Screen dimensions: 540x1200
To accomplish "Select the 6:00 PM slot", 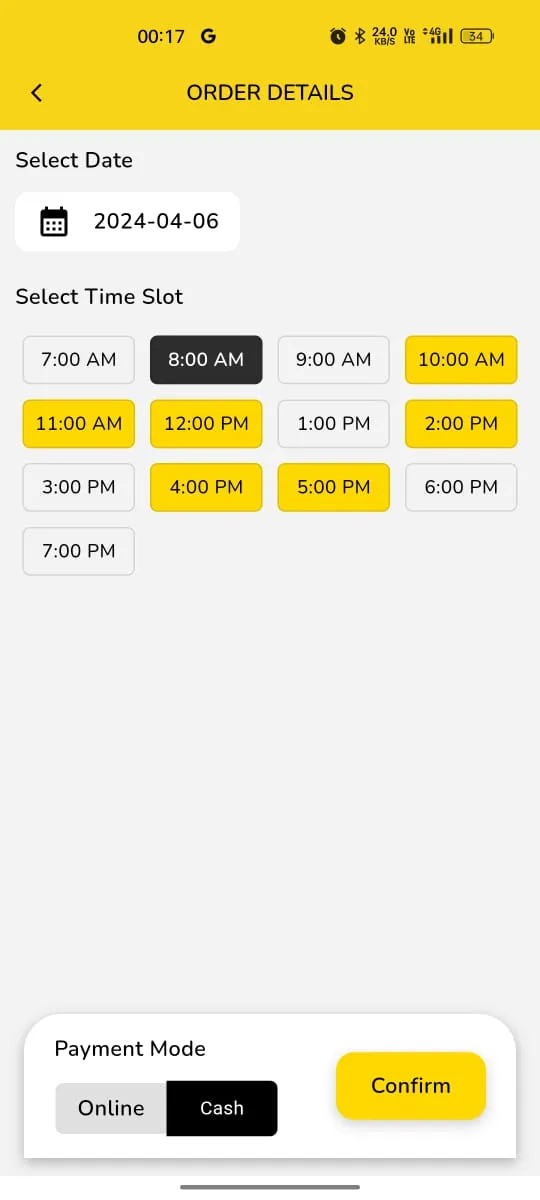I will [461, 488].
